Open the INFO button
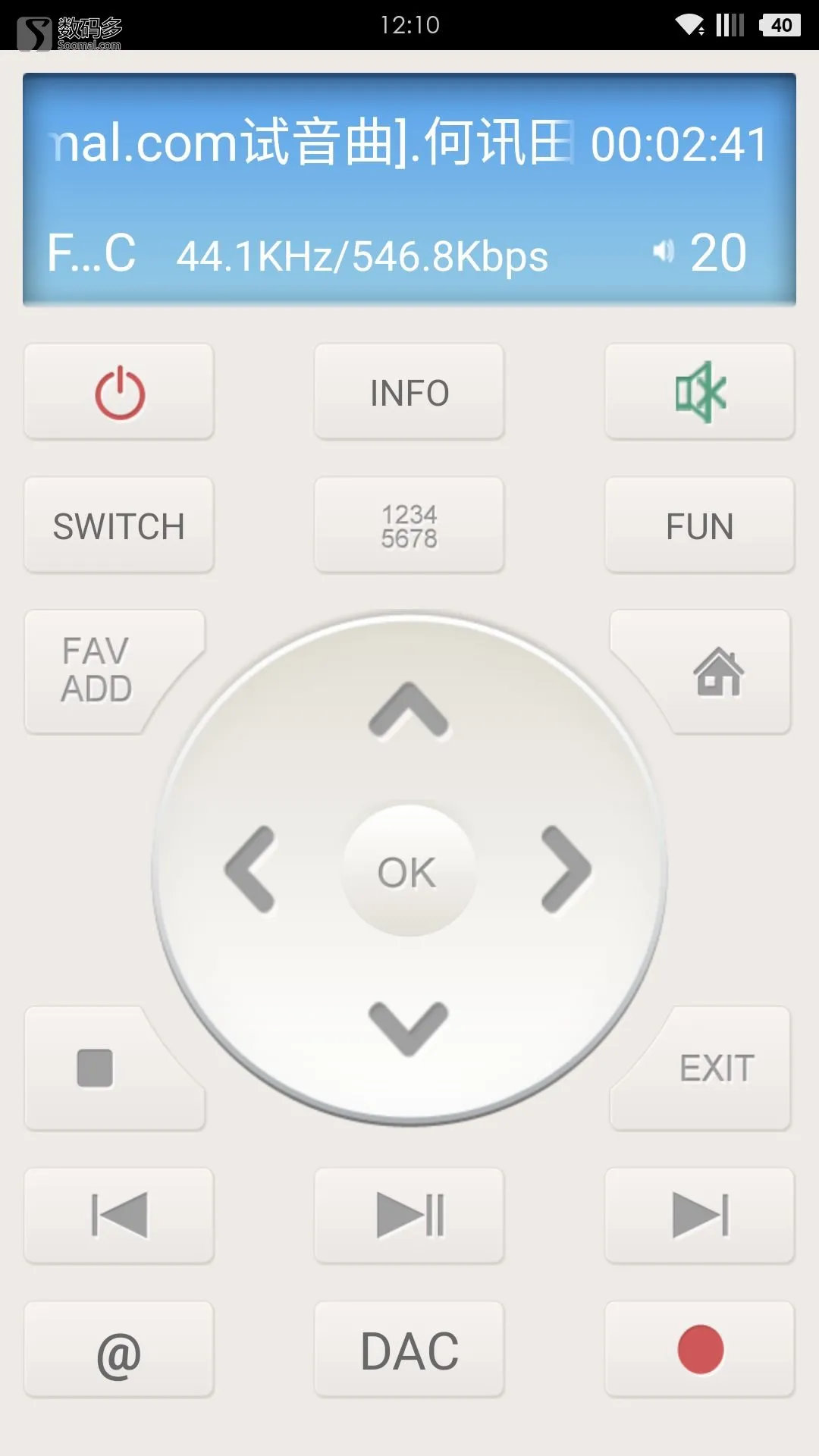The width and height of the screenshot is (819, 1456). tap(409, 392)
